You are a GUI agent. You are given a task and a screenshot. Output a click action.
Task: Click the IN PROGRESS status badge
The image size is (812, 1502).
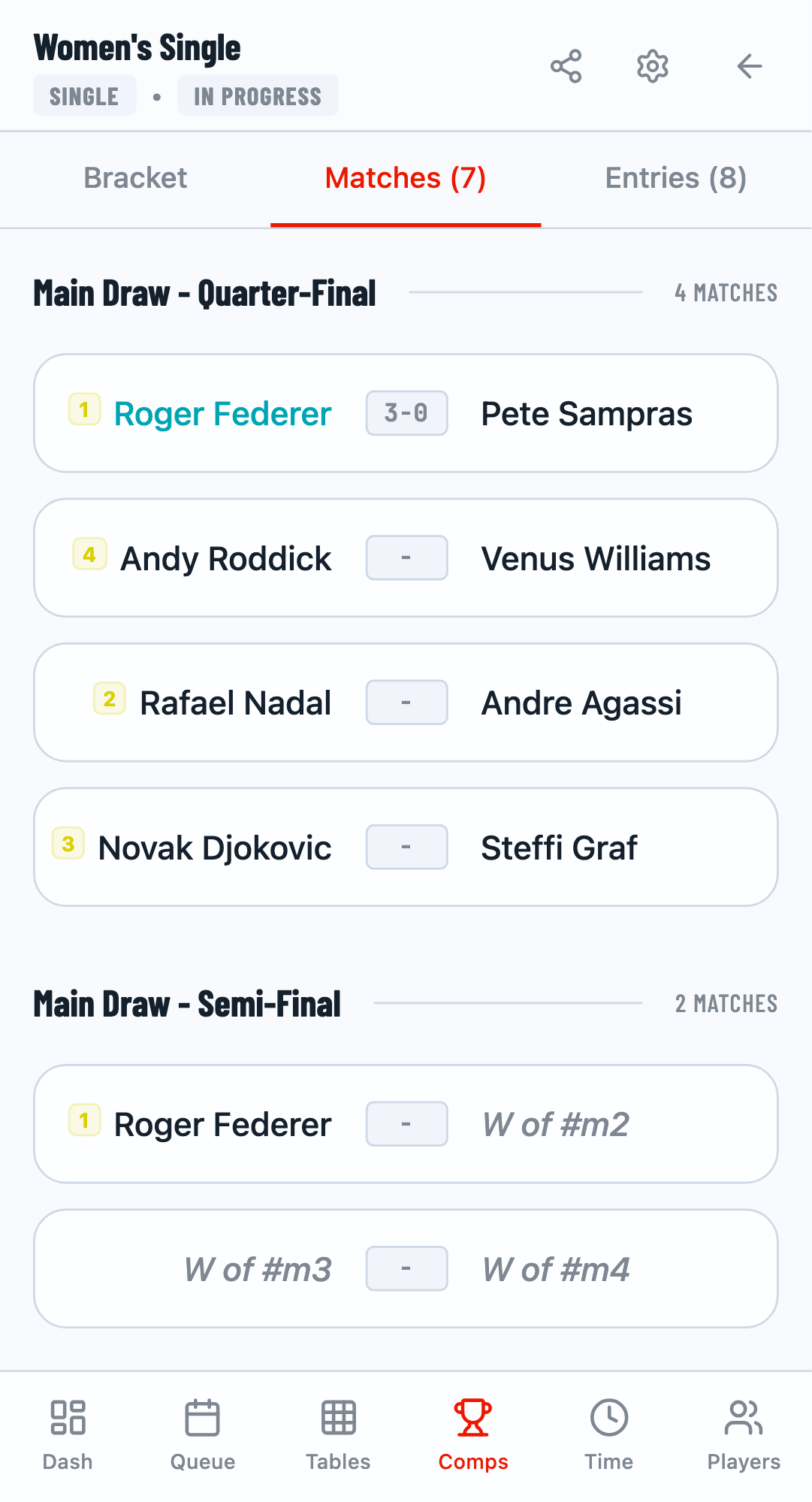point(258,95)
